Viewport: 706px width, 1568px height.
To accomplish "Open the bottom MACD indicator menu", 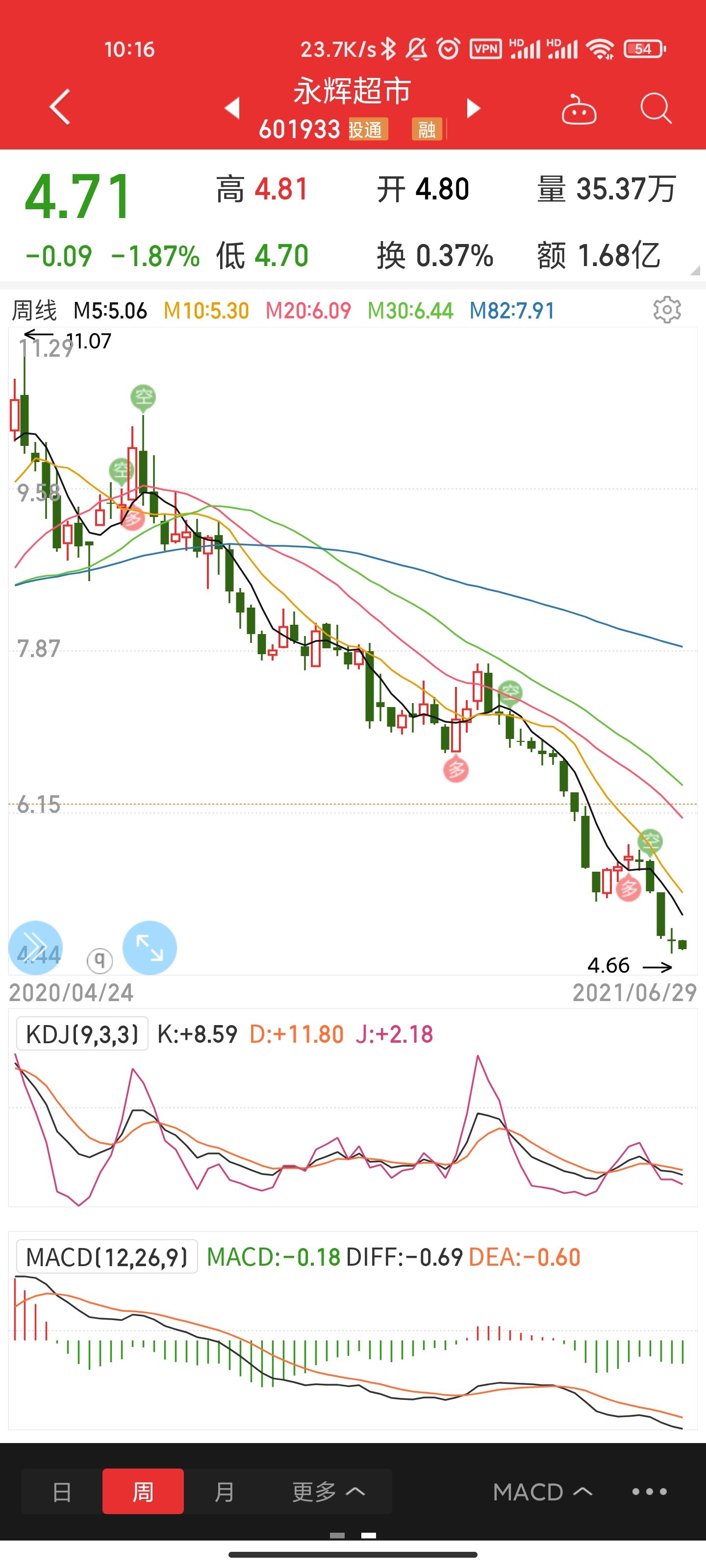I will 542,1491.
